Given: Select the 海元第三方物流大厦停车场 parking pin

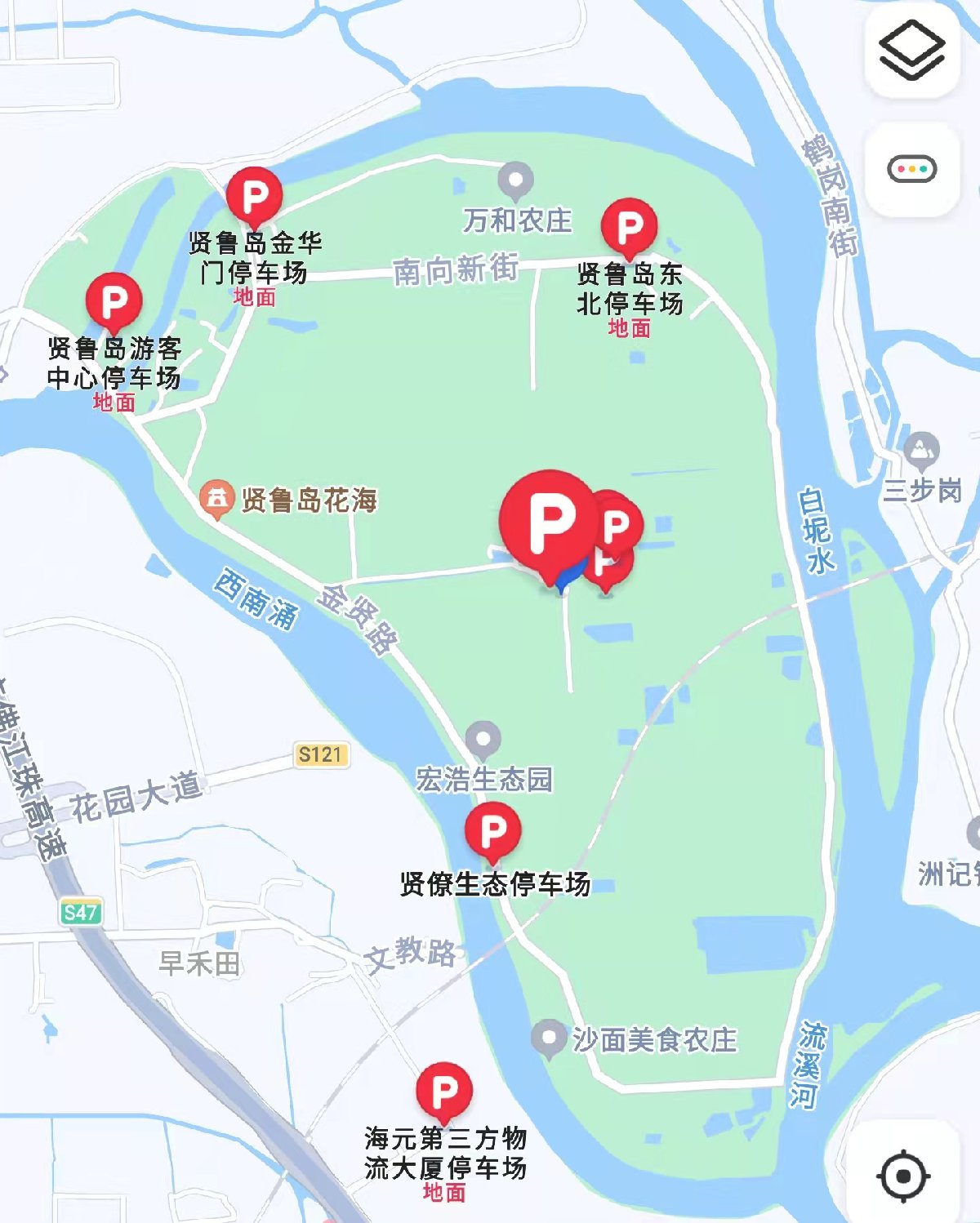Looking at the screenshot, I should point(443,1091).
